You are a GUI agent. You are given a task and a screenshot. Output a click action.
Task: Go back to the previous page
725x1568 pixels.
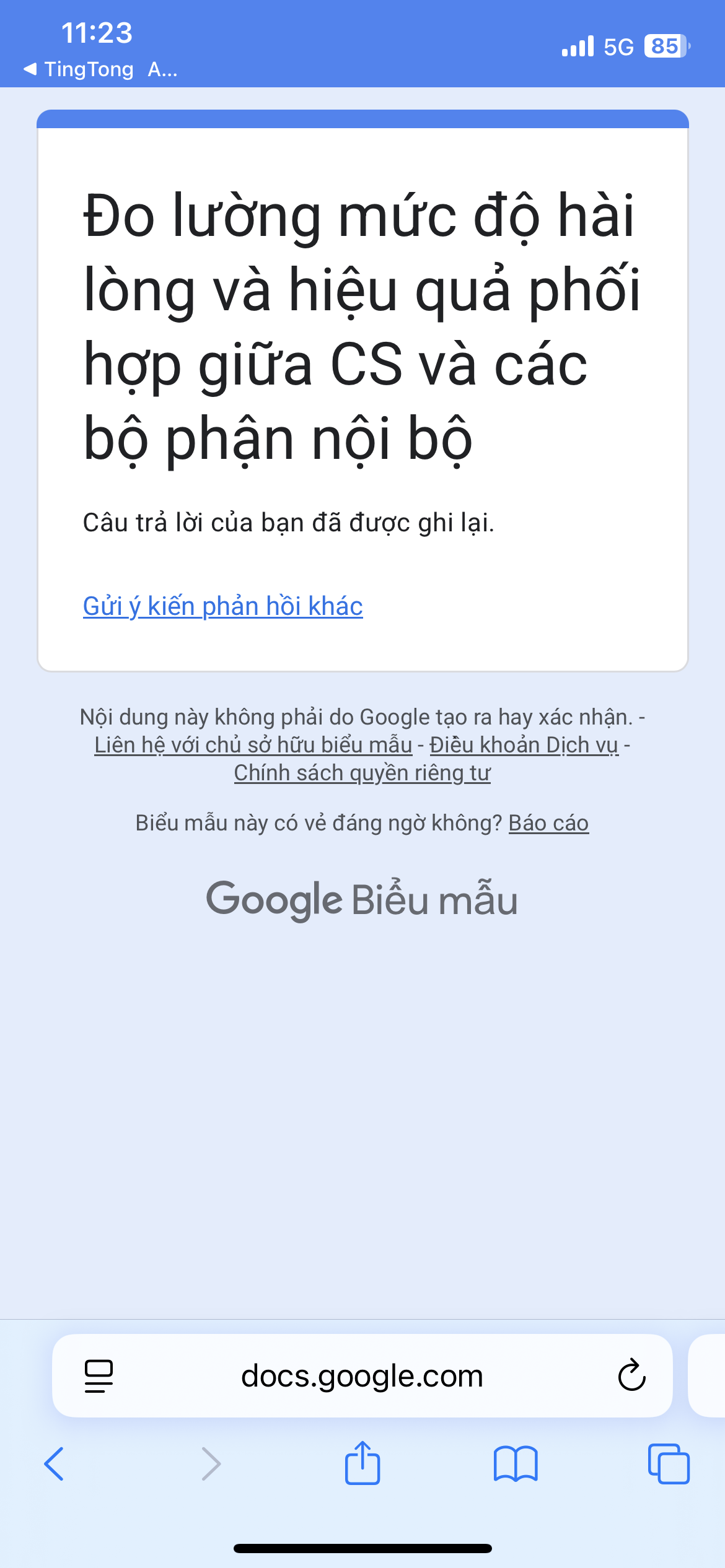(55, 1464)
